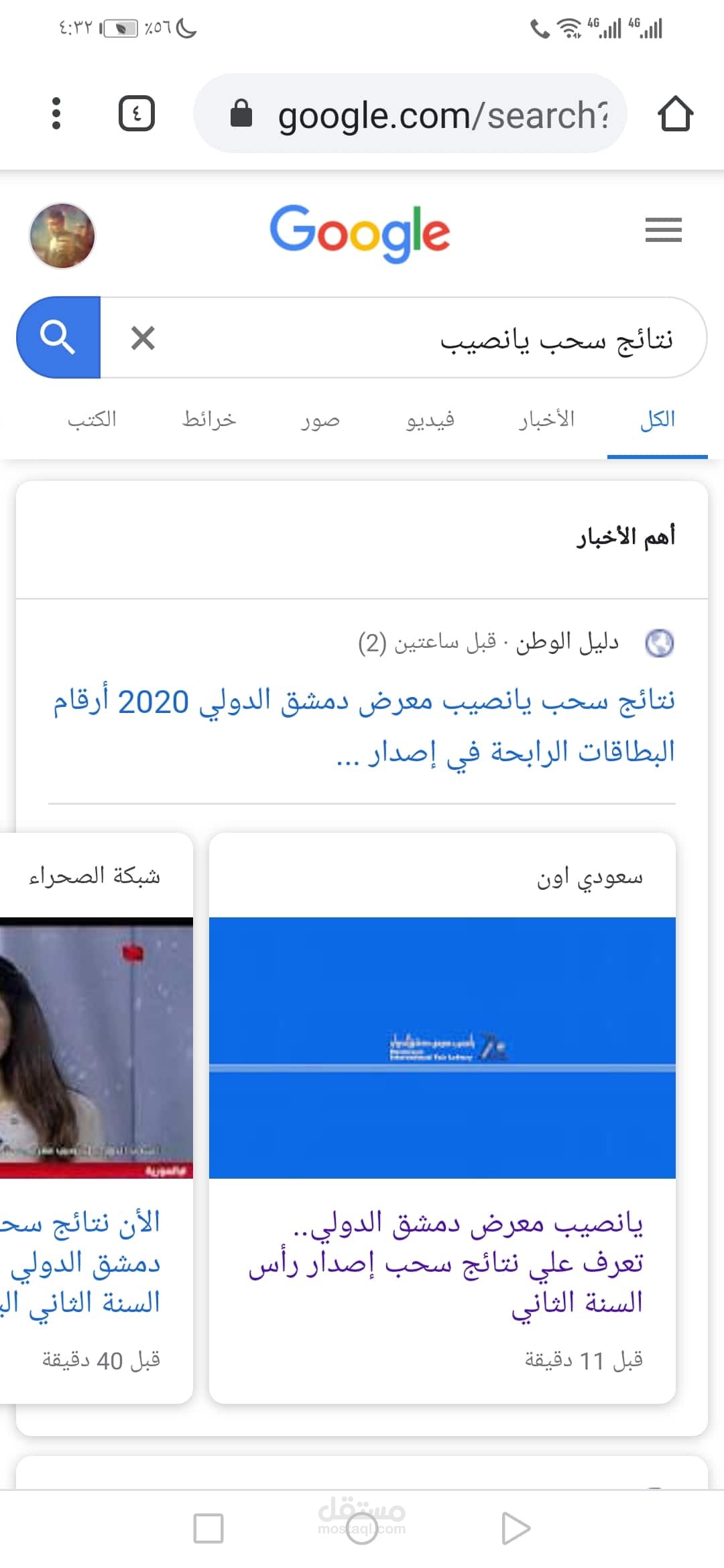Open the browser overflow menu
724x1568 pixels.
56,113
